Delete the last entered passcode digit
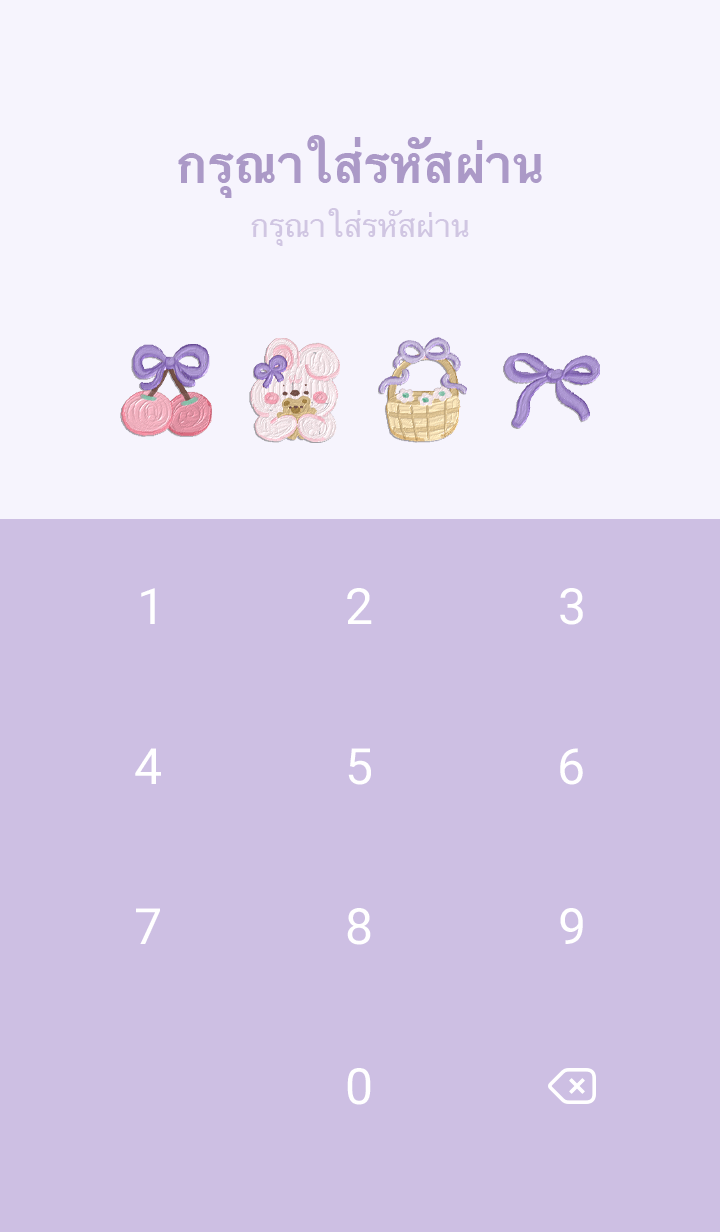The height and width of the screenshot is (1232, 720). 572,1086
